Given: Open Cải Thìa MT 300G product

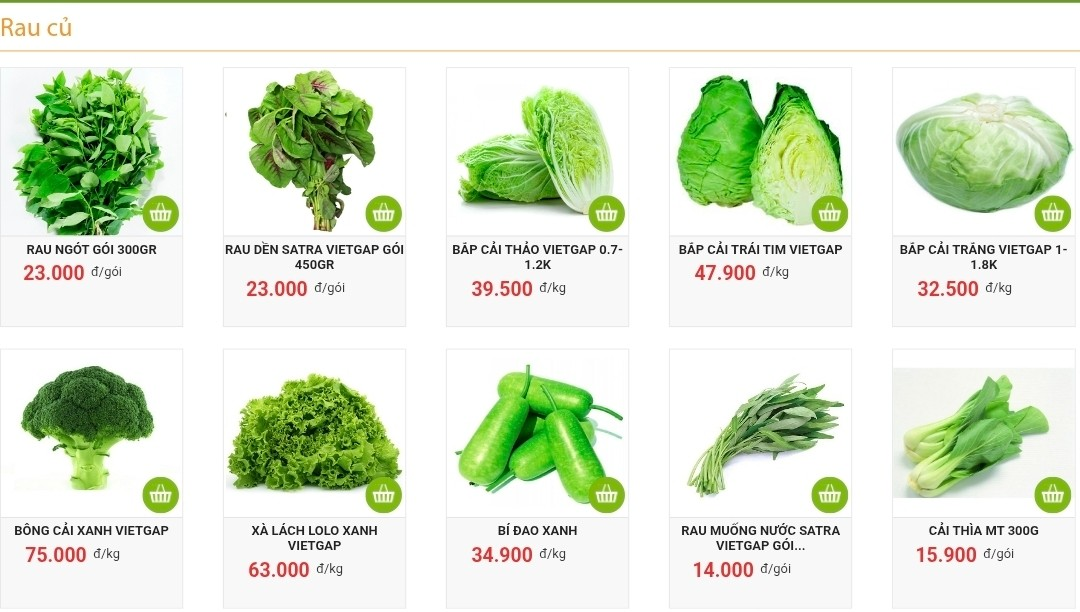Looking at the screenshot, I should tap(983, 531).
